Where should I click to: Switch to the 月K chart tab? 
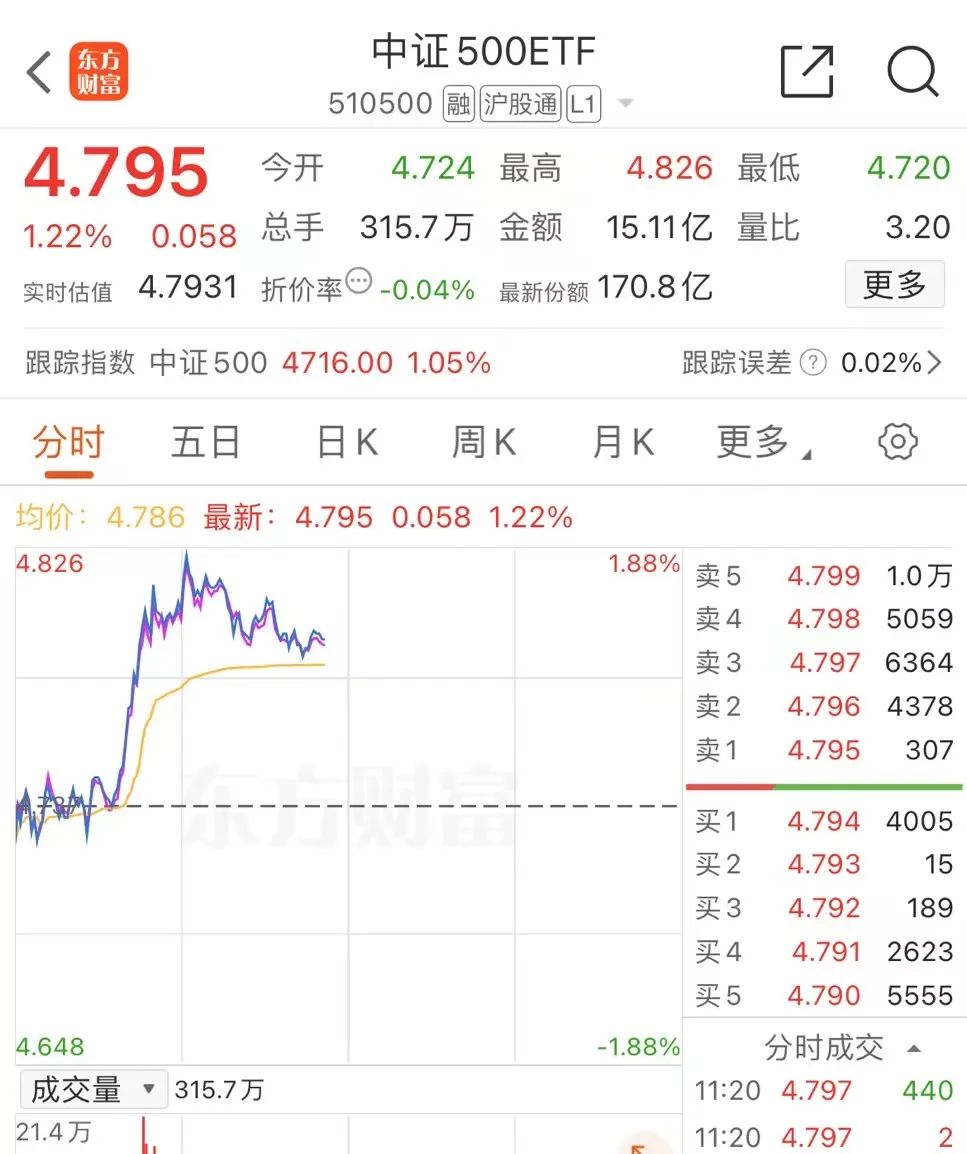coord(622,442)
